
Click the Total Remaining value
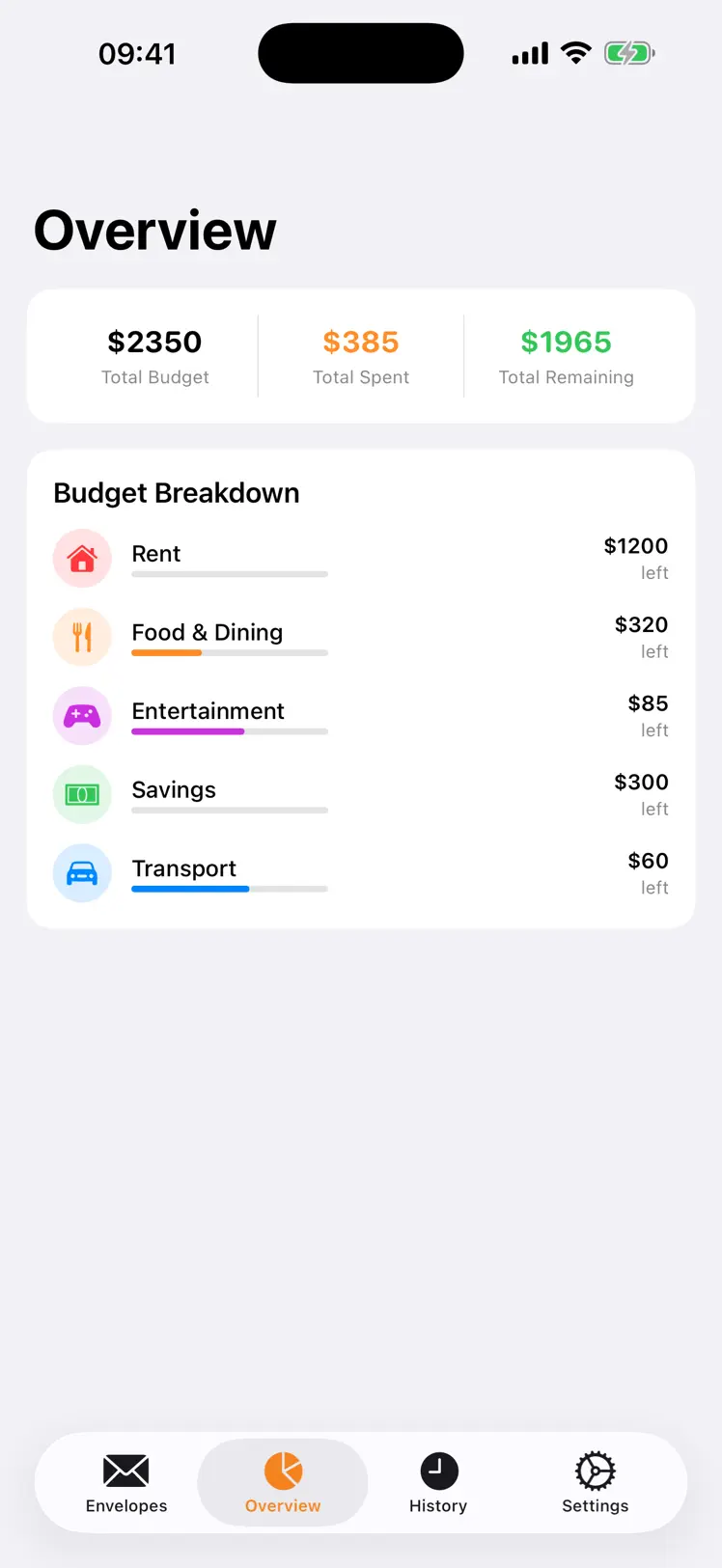pos(566,342)
